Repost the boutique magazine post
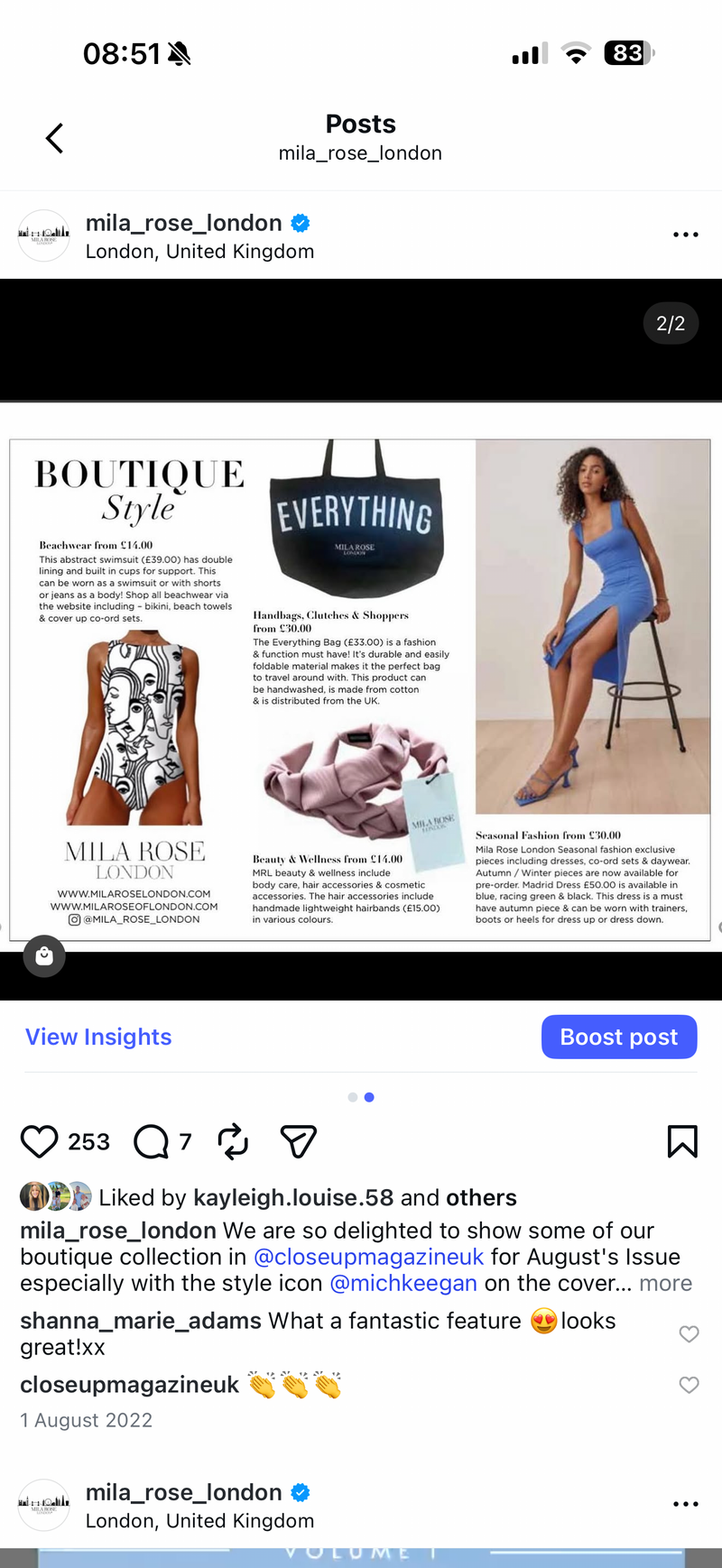 click(233, 1141)
